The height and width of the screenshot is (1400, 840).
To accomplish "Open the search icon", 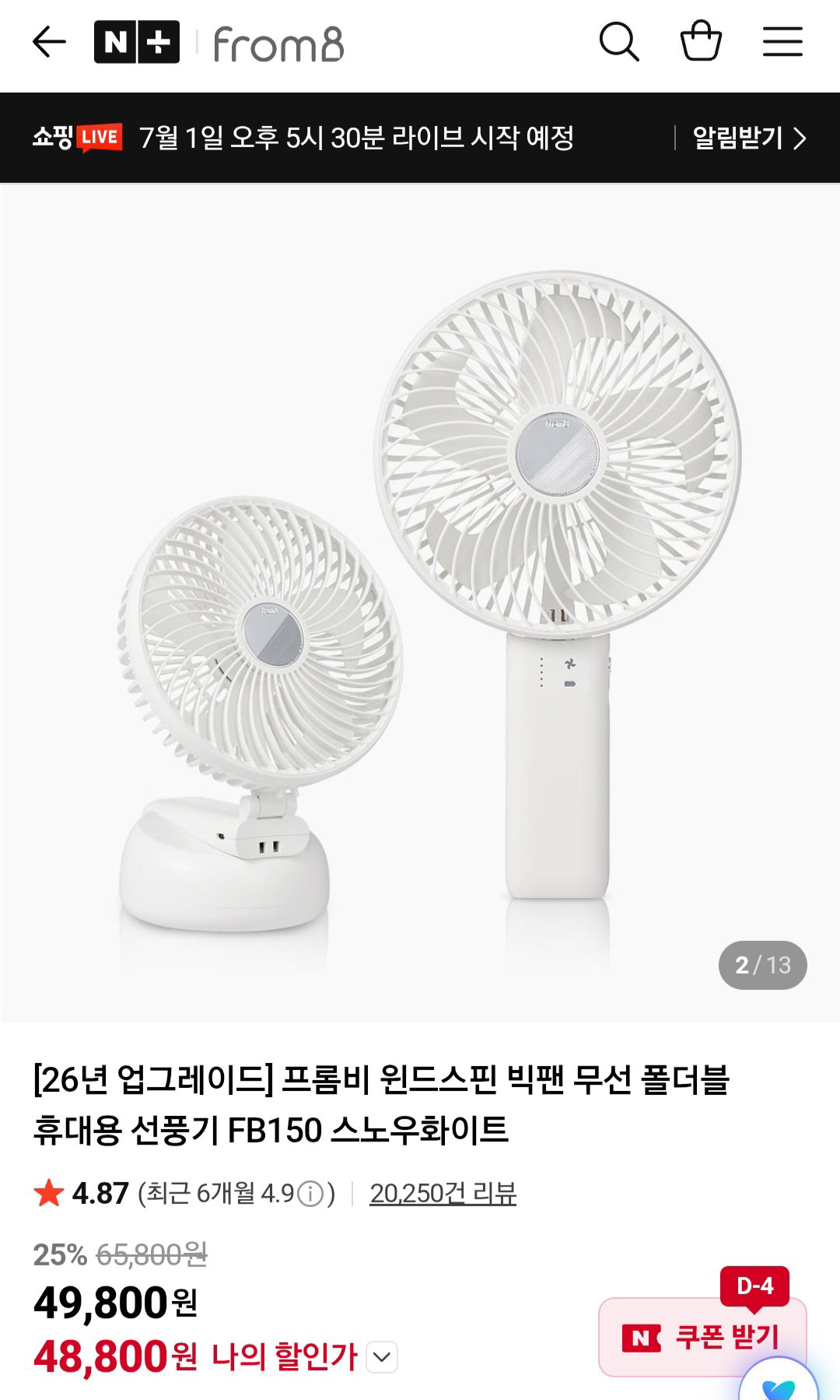I will click(619, 42).
